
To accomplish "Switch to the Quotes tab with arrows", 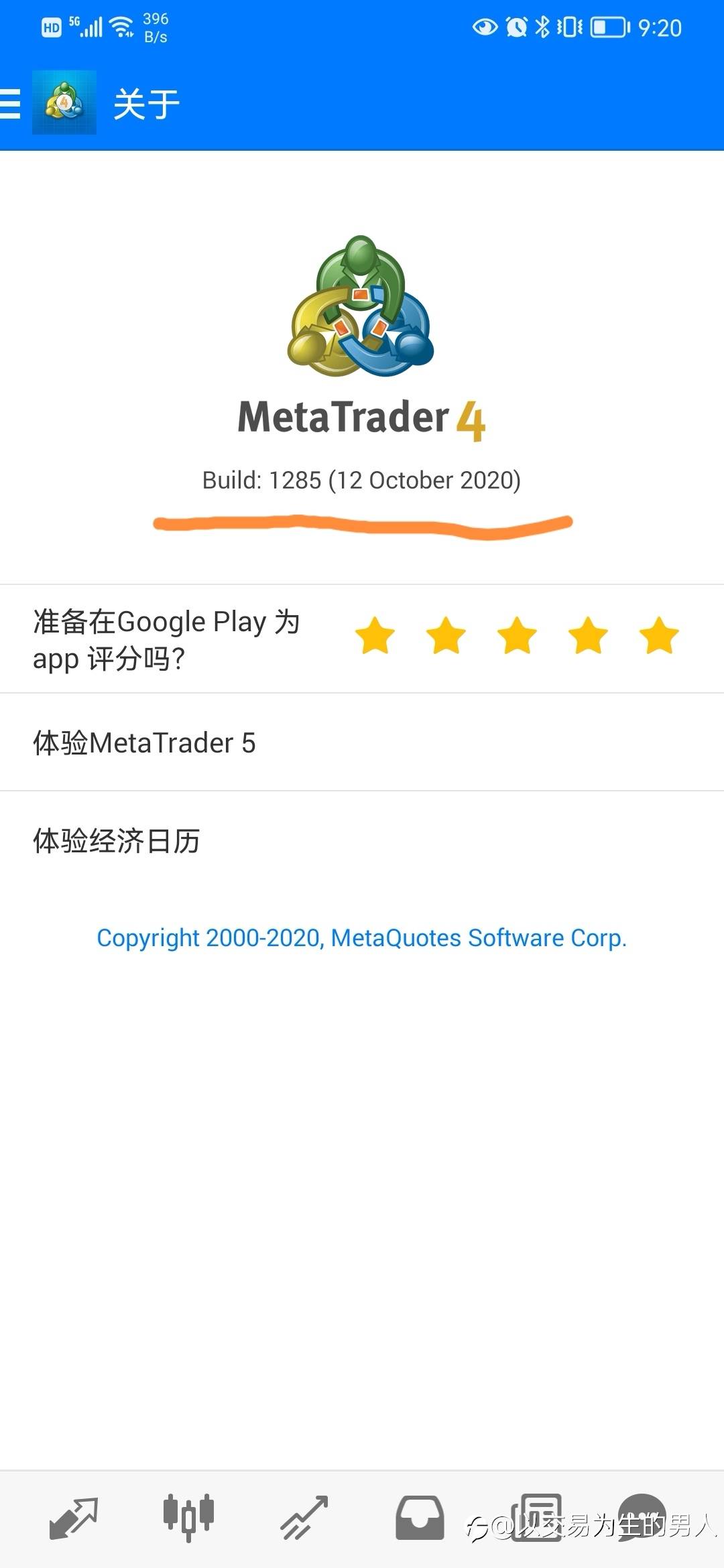I will pos(74,1518).
